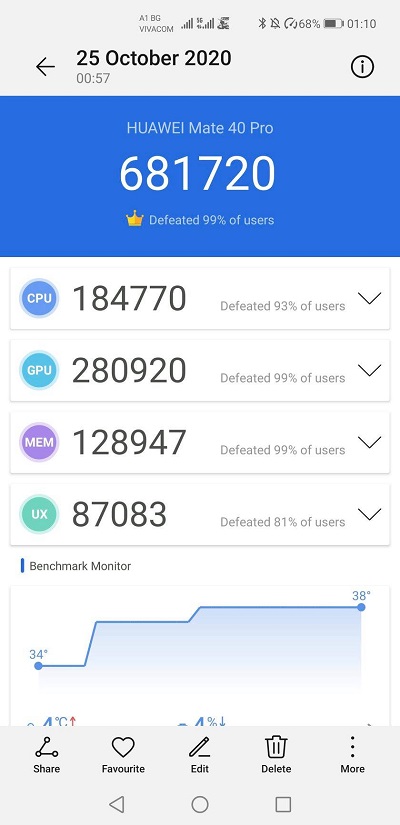Mark the screenshot as Favourite
400x825 pixels.
[x=123, y=755]
